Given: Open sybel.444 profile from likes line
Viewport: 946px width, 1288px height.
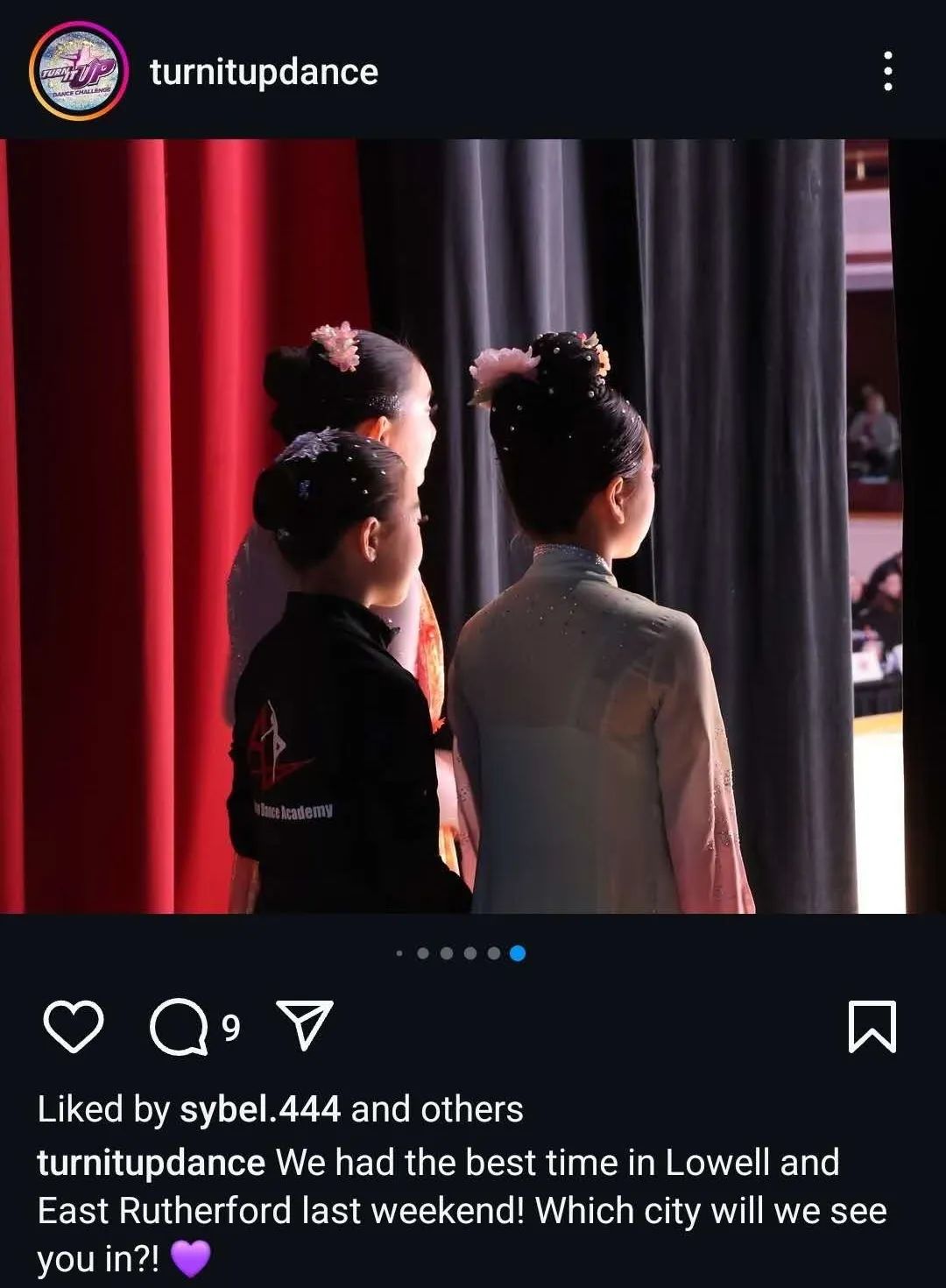Looking at the screenshot, I should [259, 1109].
